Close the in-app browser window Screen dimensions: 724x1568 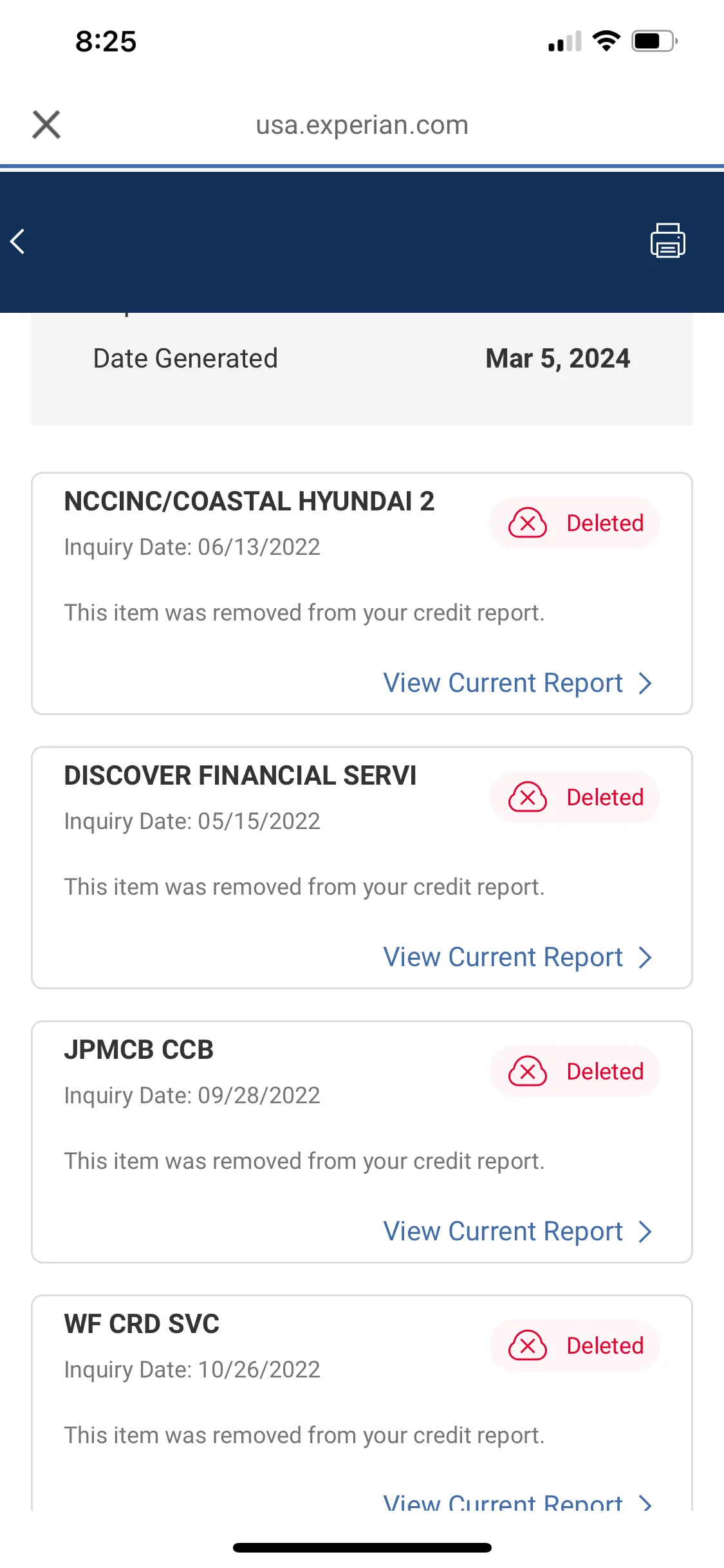[46, 125]
